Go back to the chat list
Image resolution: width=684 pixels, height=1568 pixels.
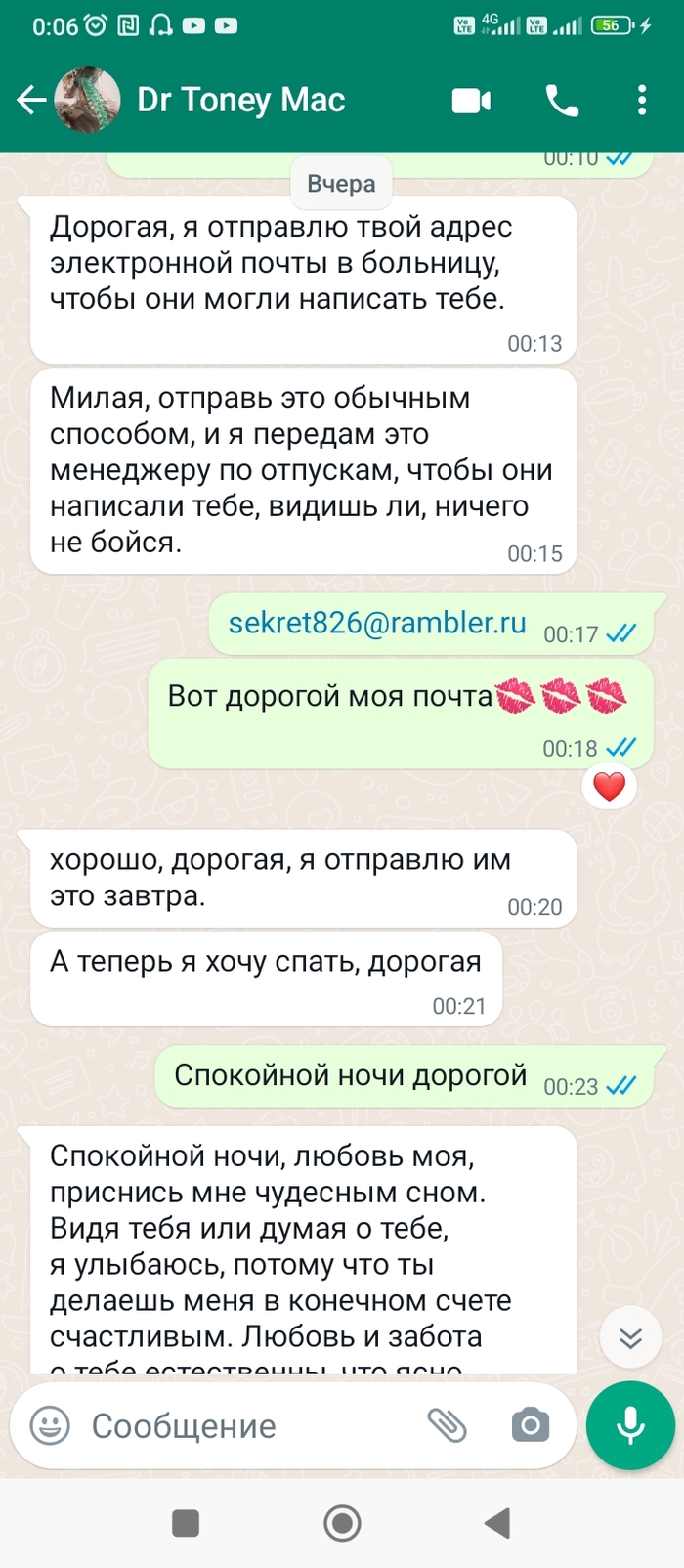pyautogui.click(x=31, y=100)
